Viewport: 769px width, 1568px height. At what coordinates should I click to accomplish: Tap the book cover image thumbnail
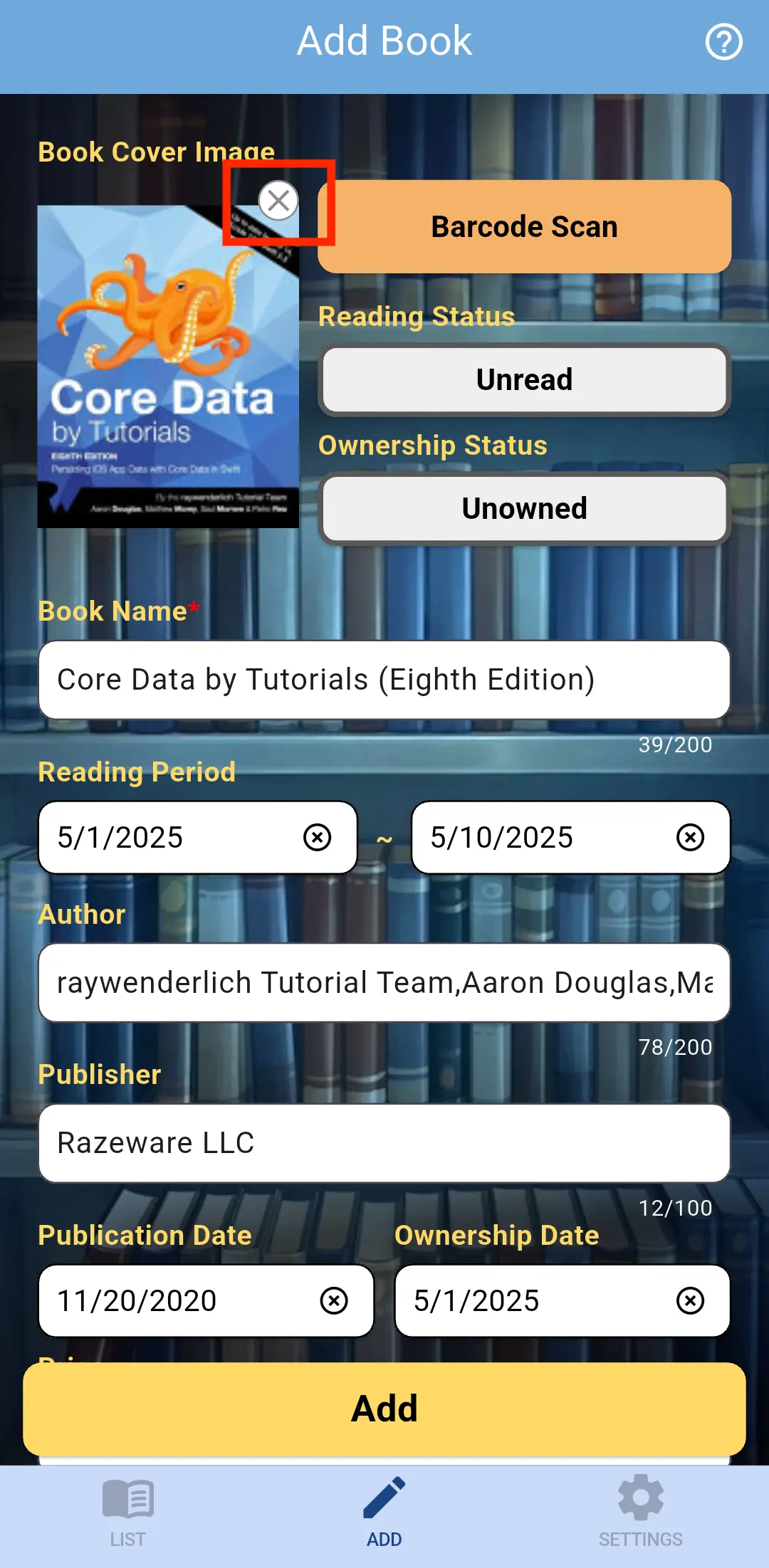point(168,367)
